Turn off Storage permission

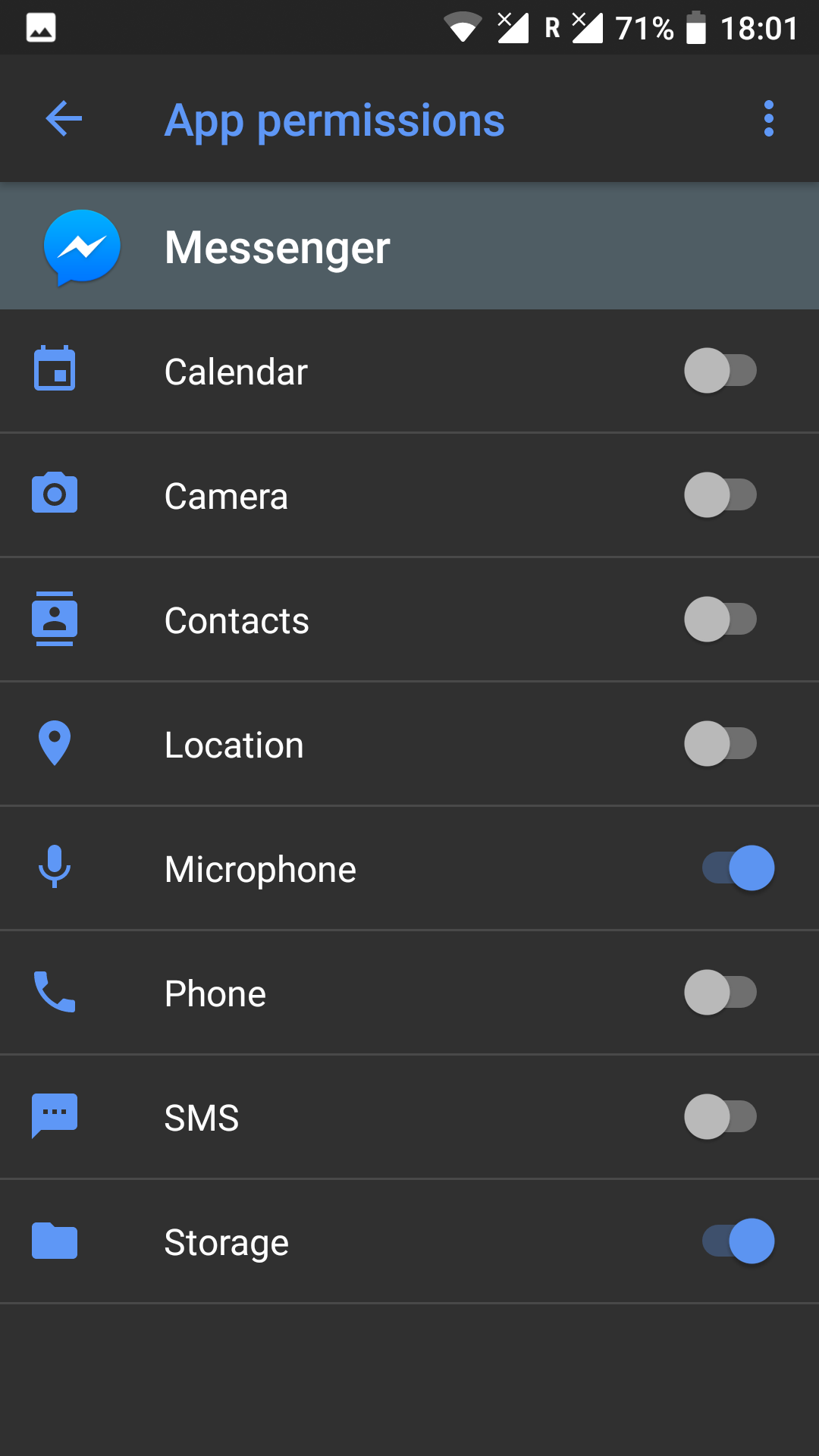[x=739, y=1241]
